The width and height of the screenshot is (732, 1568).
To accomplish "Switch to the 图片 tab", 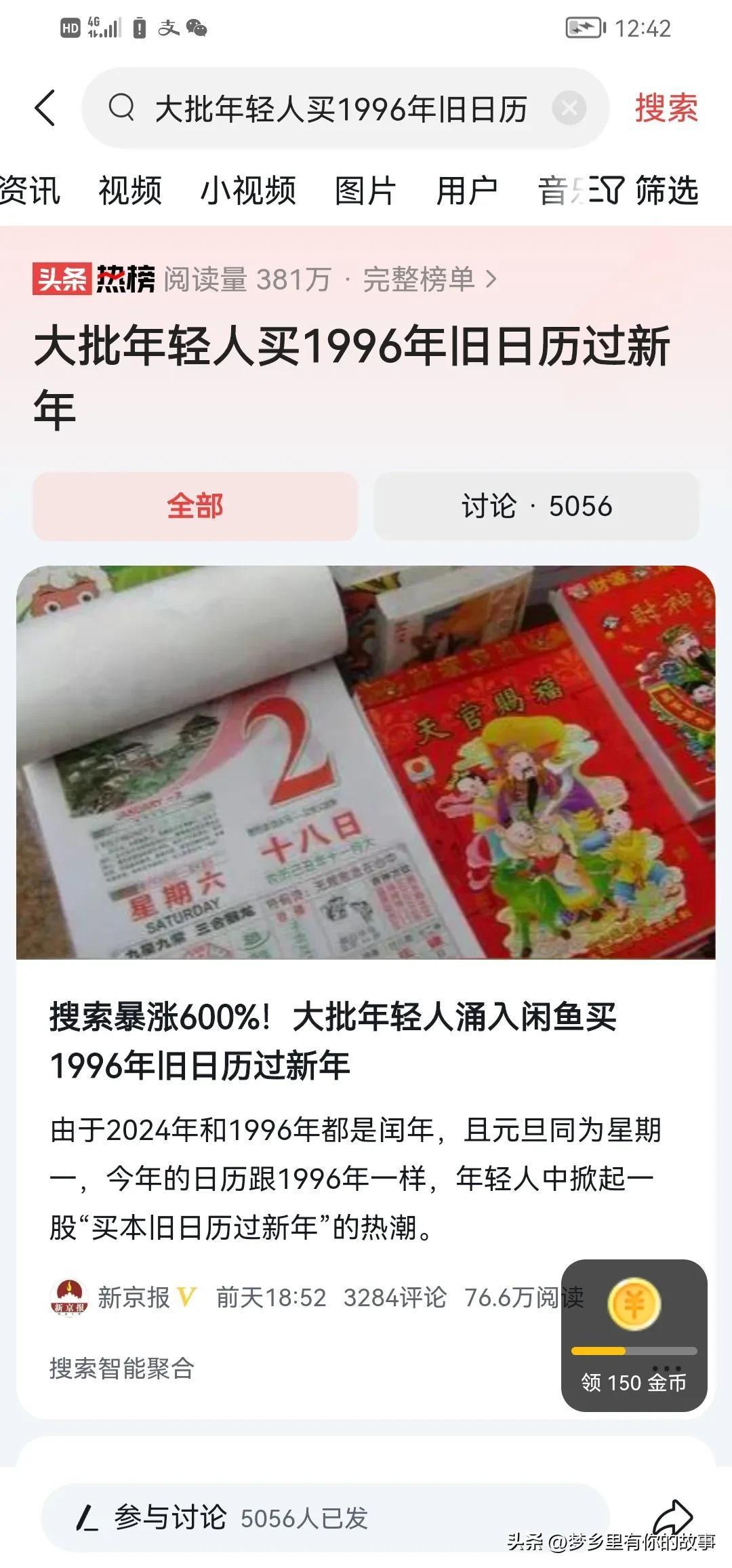I will 365,190.
